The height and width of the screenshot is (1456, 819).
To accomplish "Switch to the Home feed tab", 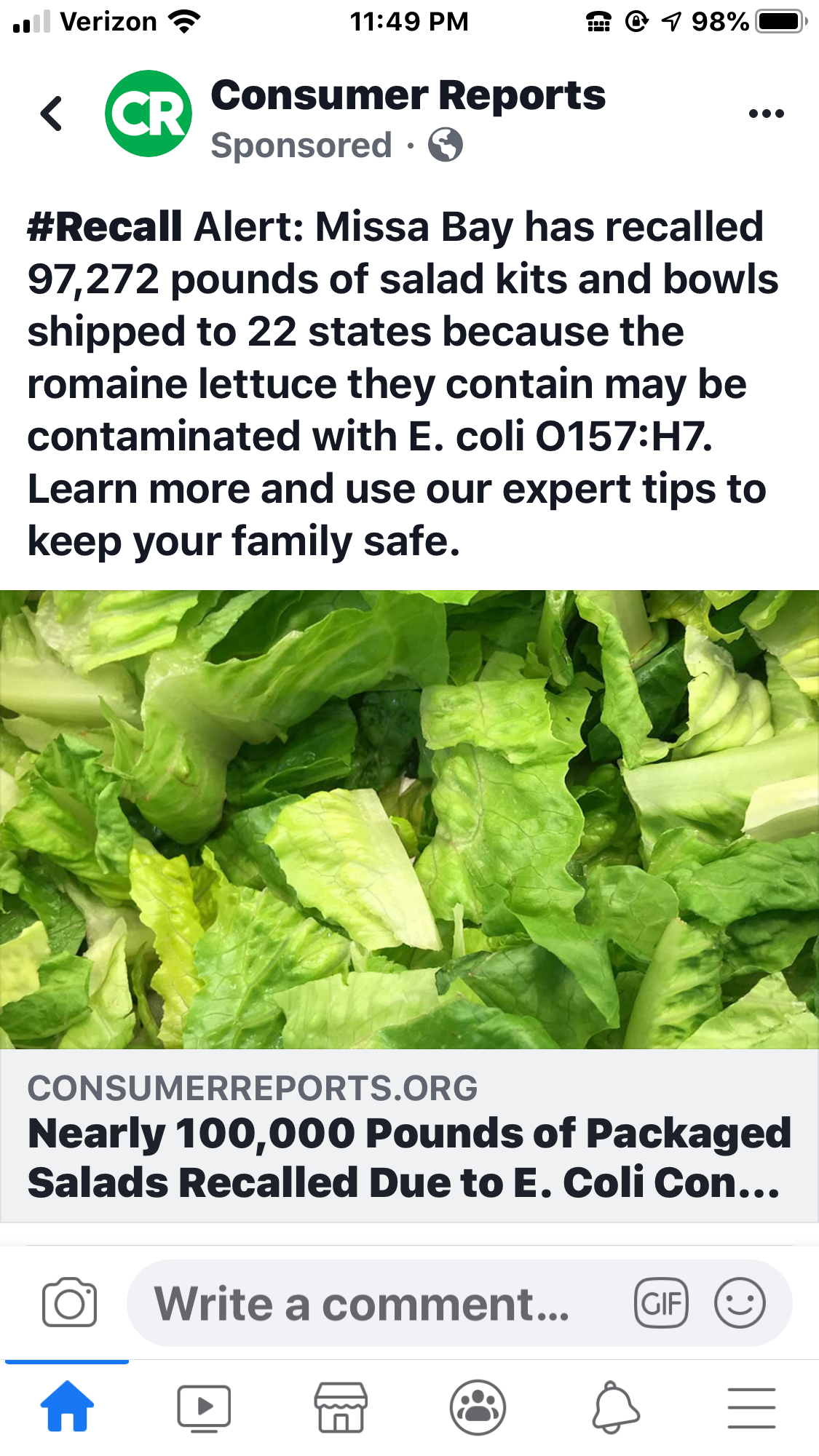I will coord(67,1407).
